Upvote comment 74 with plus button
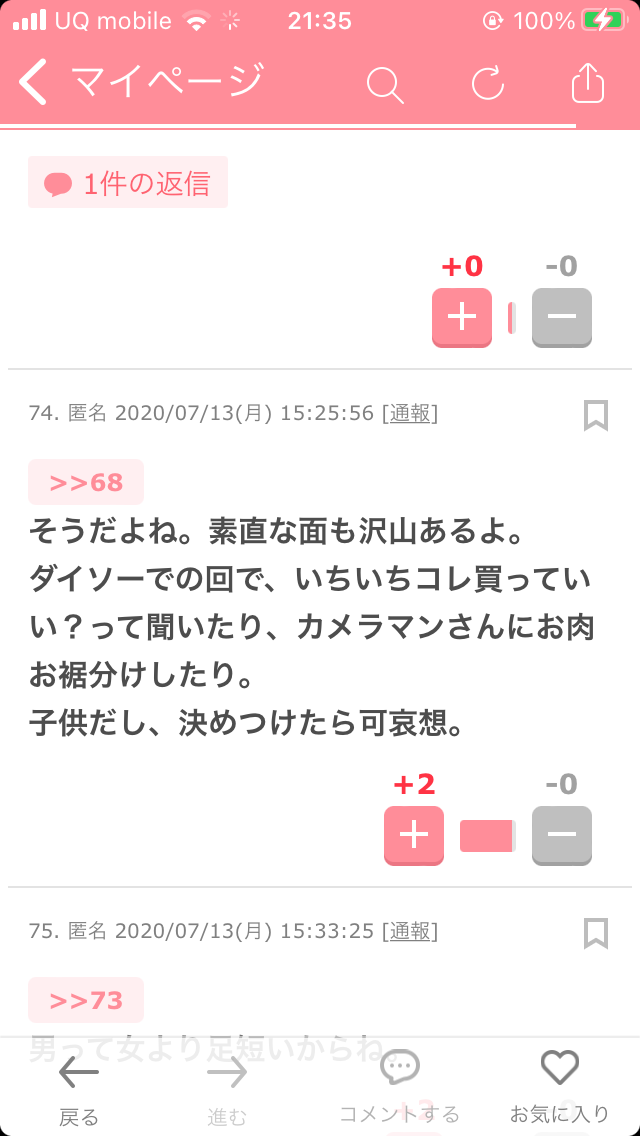This screenshot has width=640, height=1136. pos(414,835)
